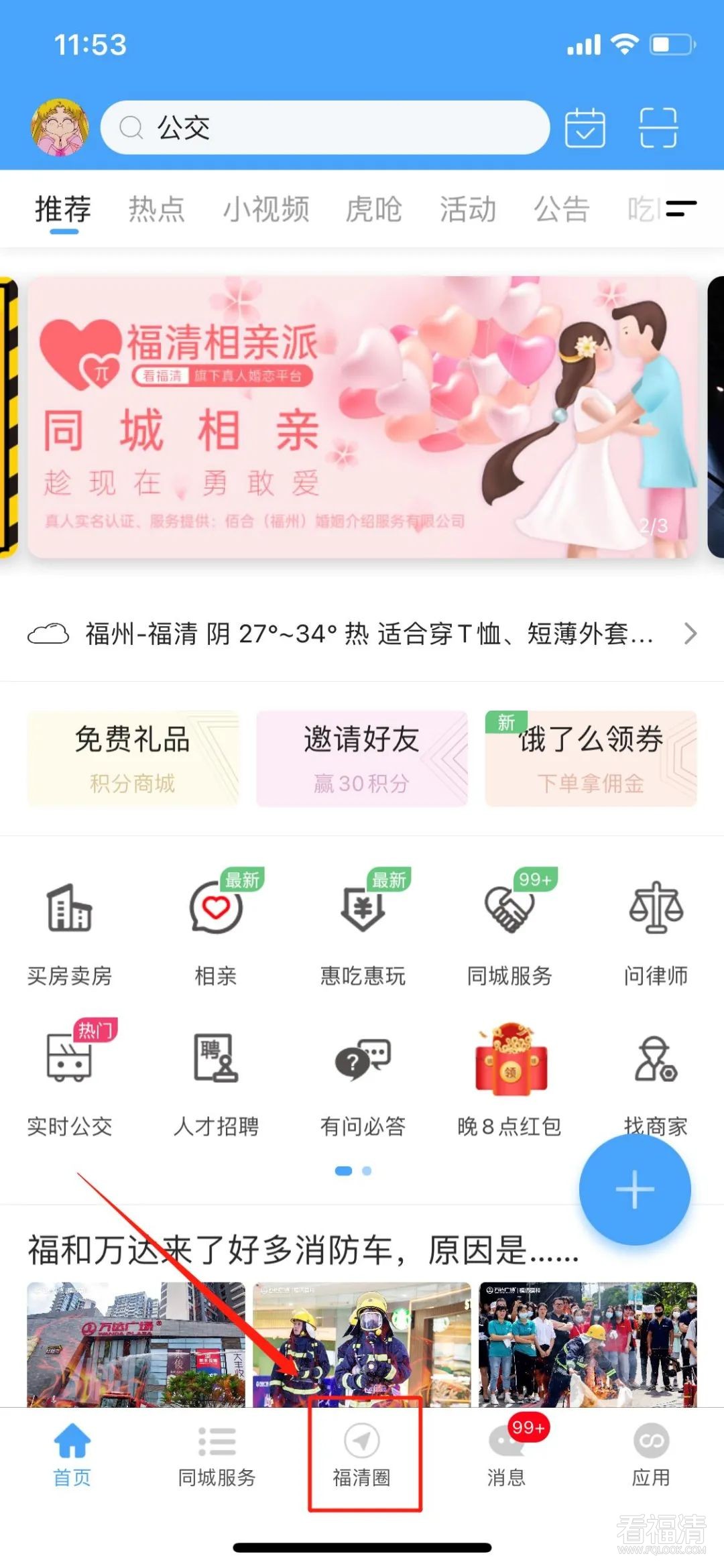Switch to the 活动 tab
The image size is (724, 1568).
point(467,209)
